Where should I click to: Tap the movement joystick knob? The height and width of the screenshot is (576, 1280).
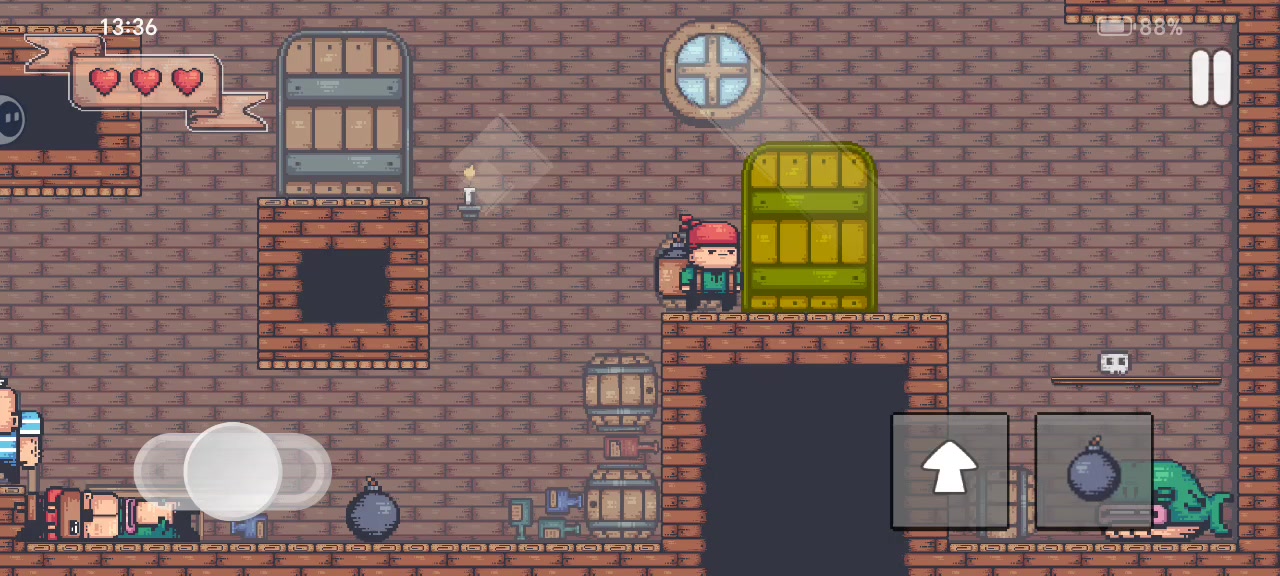tap(233, 471)
